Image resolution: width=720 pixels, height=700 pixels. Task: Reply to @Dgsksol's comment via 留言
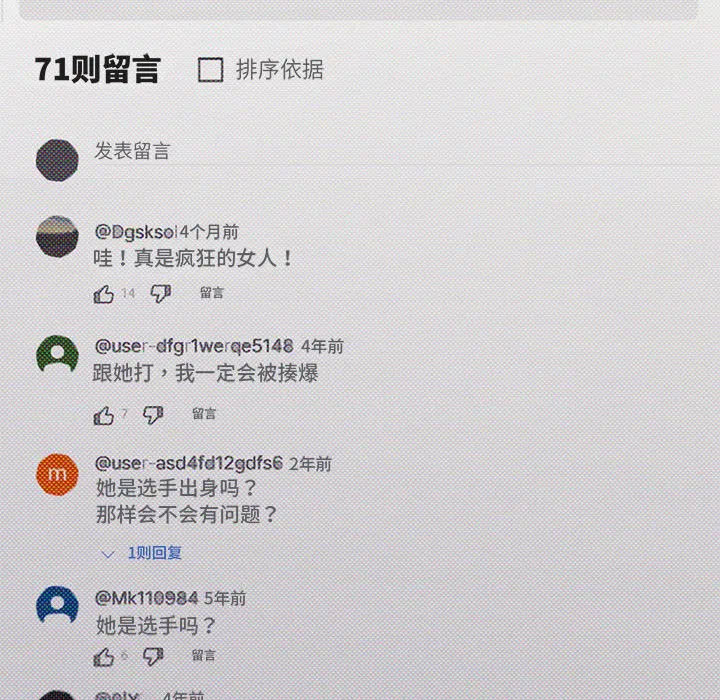tap(212, 293)
